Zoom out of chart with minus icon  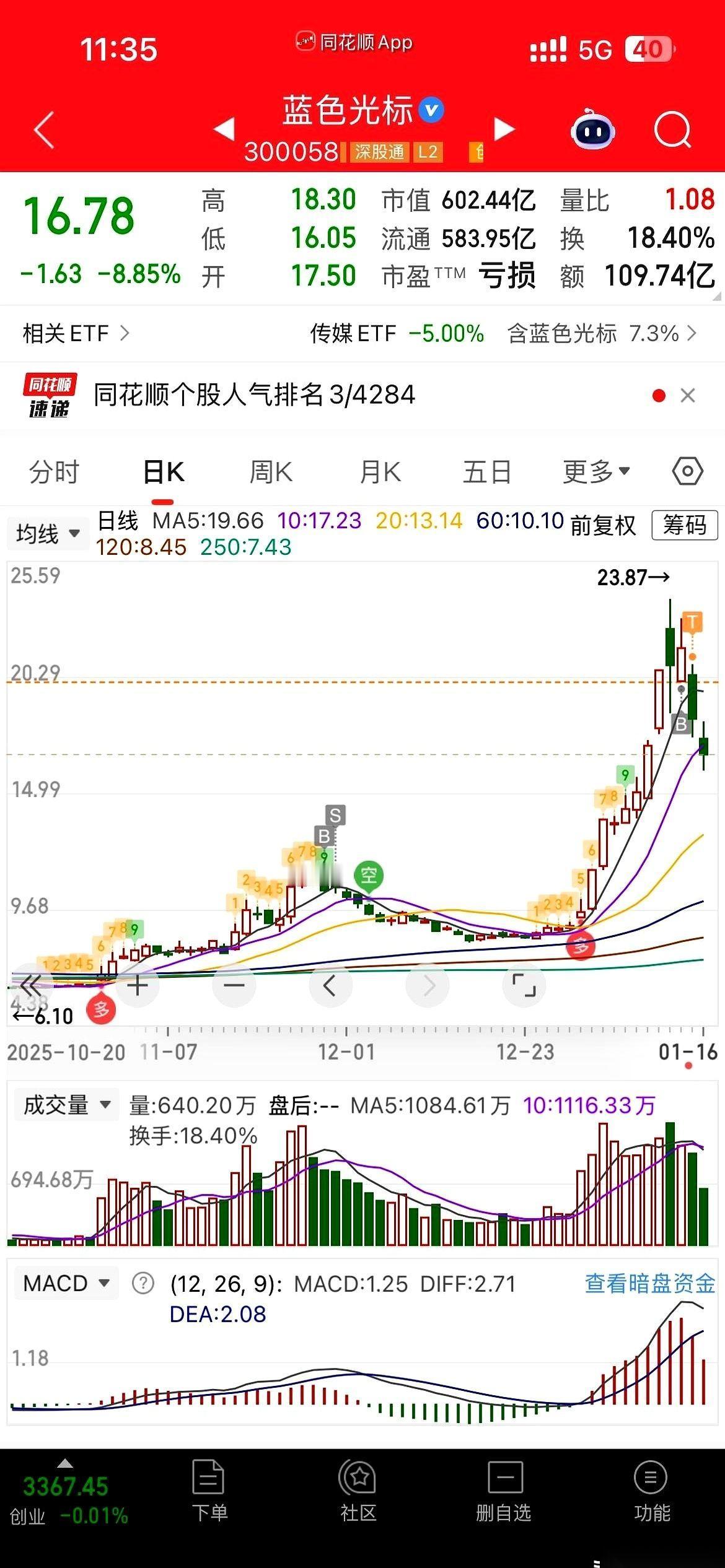pyautogui.click(x=234, y=985)
